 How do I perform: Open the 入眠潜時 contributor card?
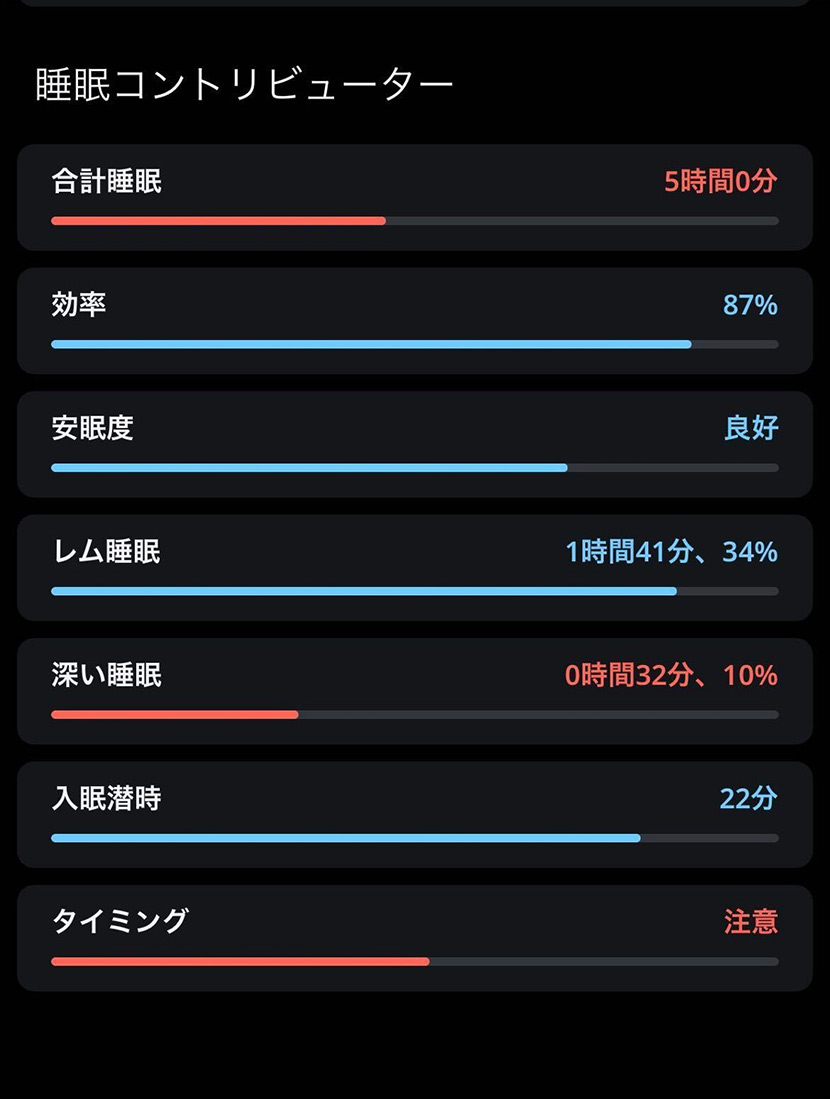(414, 814)
